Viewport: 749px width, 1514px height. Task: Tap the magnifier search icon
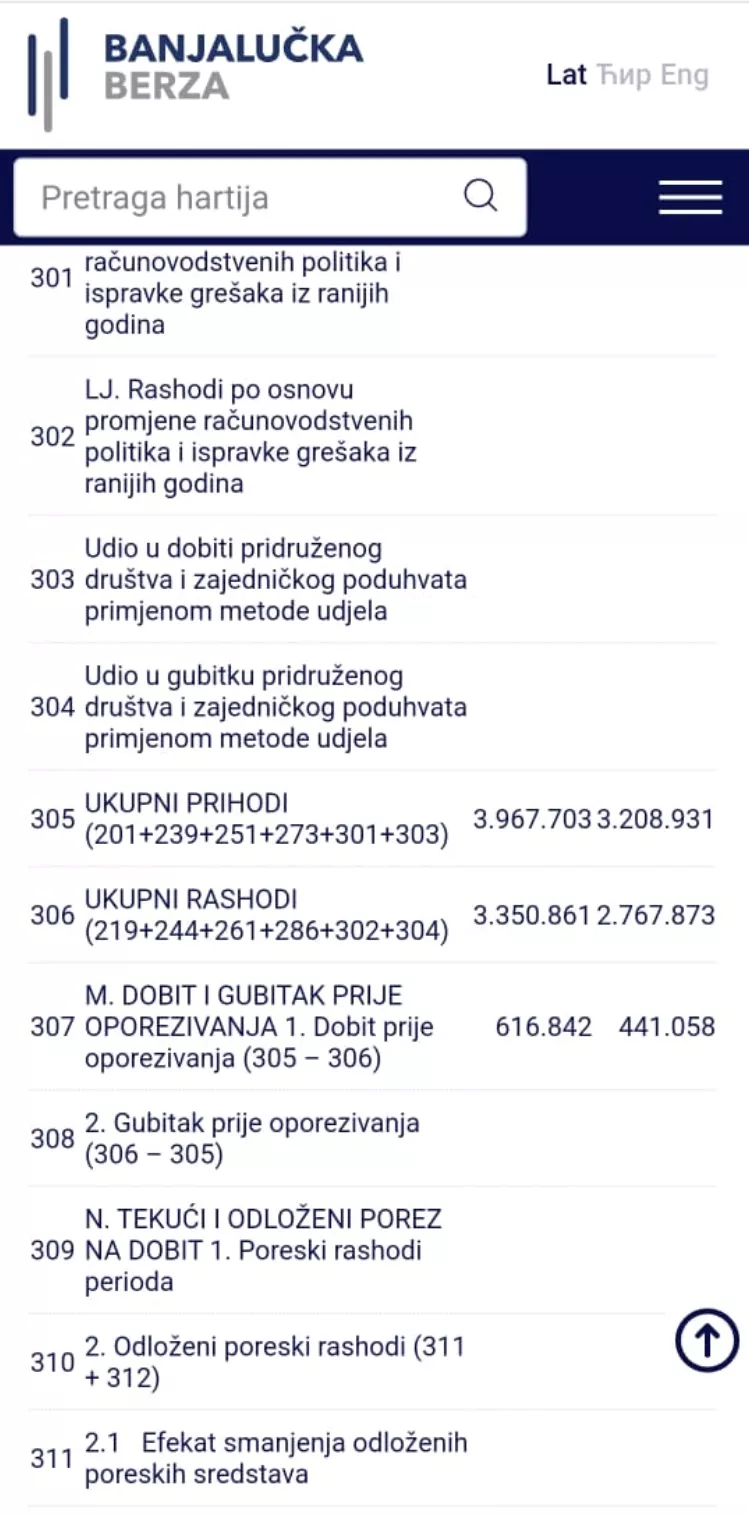coord(481,196)
